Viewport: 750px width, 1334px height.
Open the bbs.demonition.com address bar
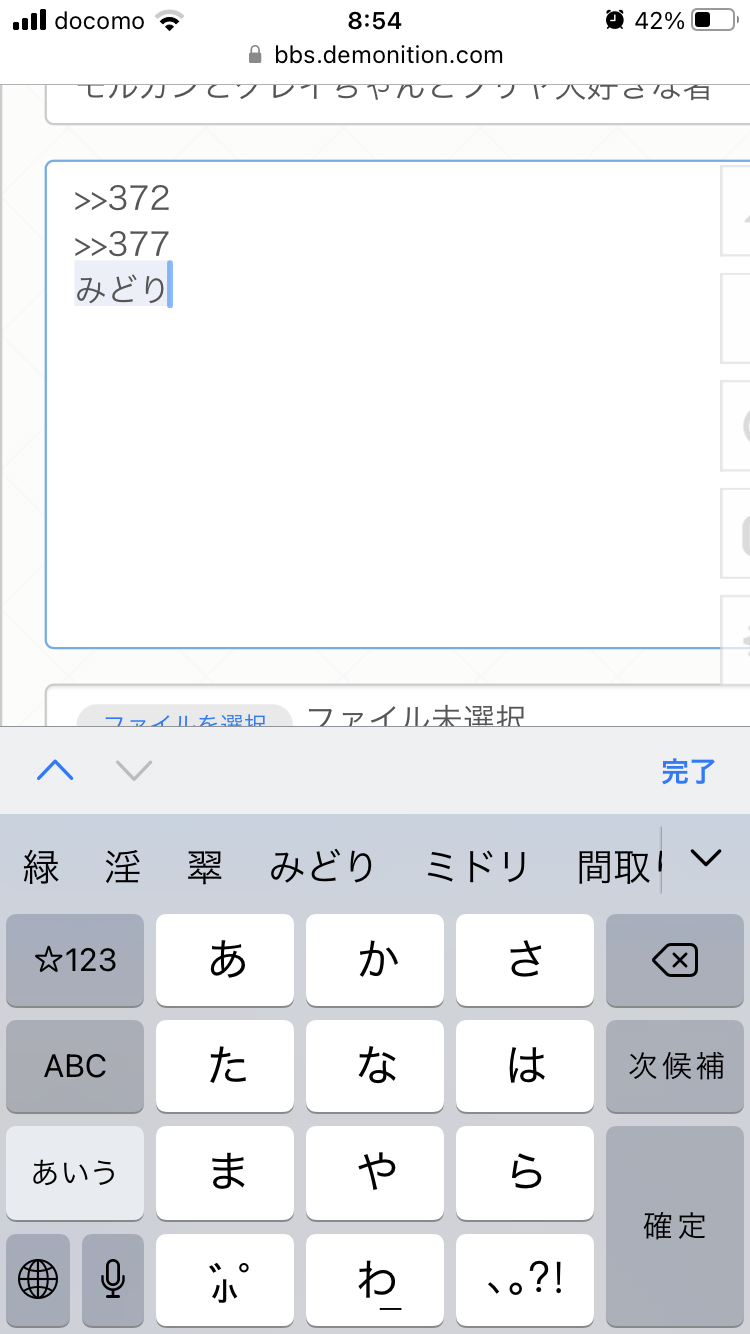(388, 55)
